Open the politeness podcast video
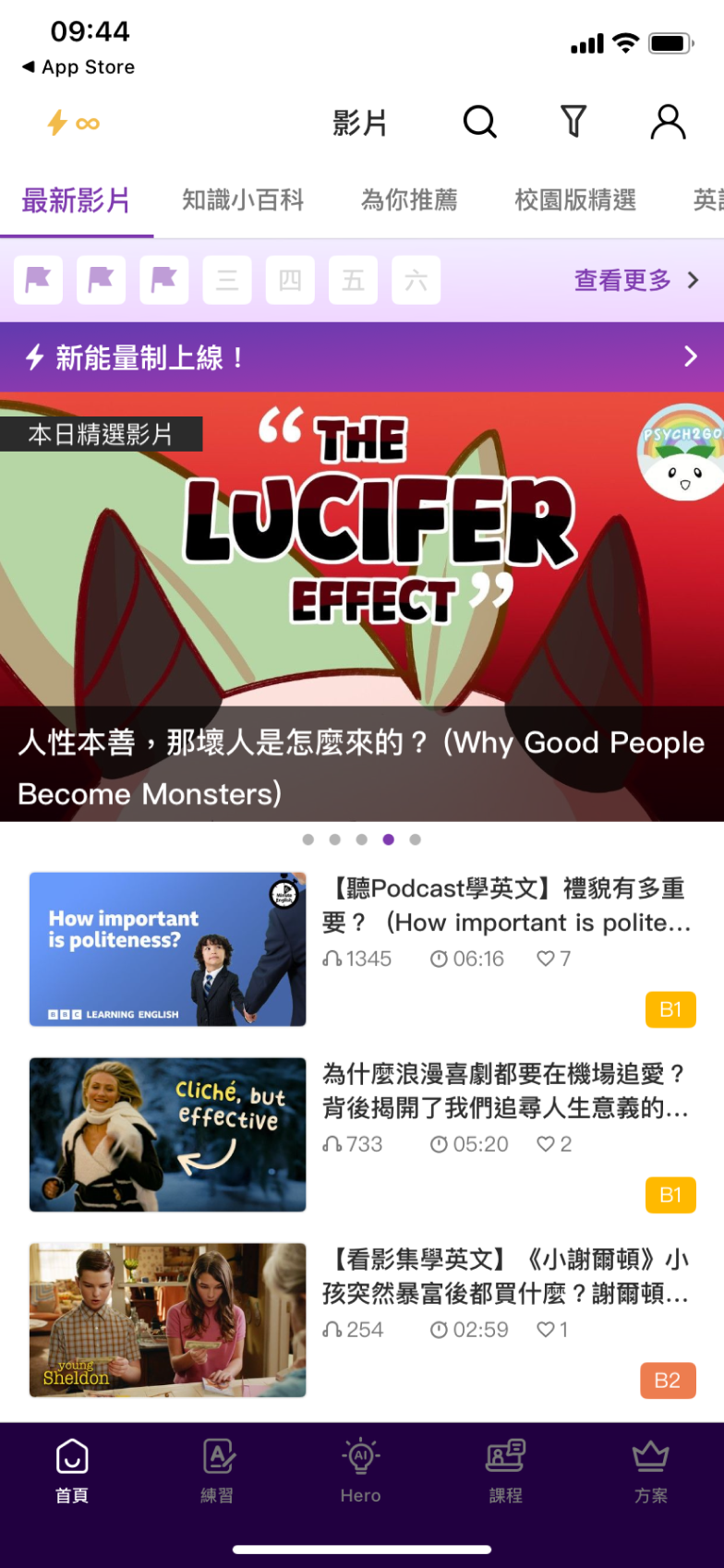724x1568 pixels. (x=362, y=949)
